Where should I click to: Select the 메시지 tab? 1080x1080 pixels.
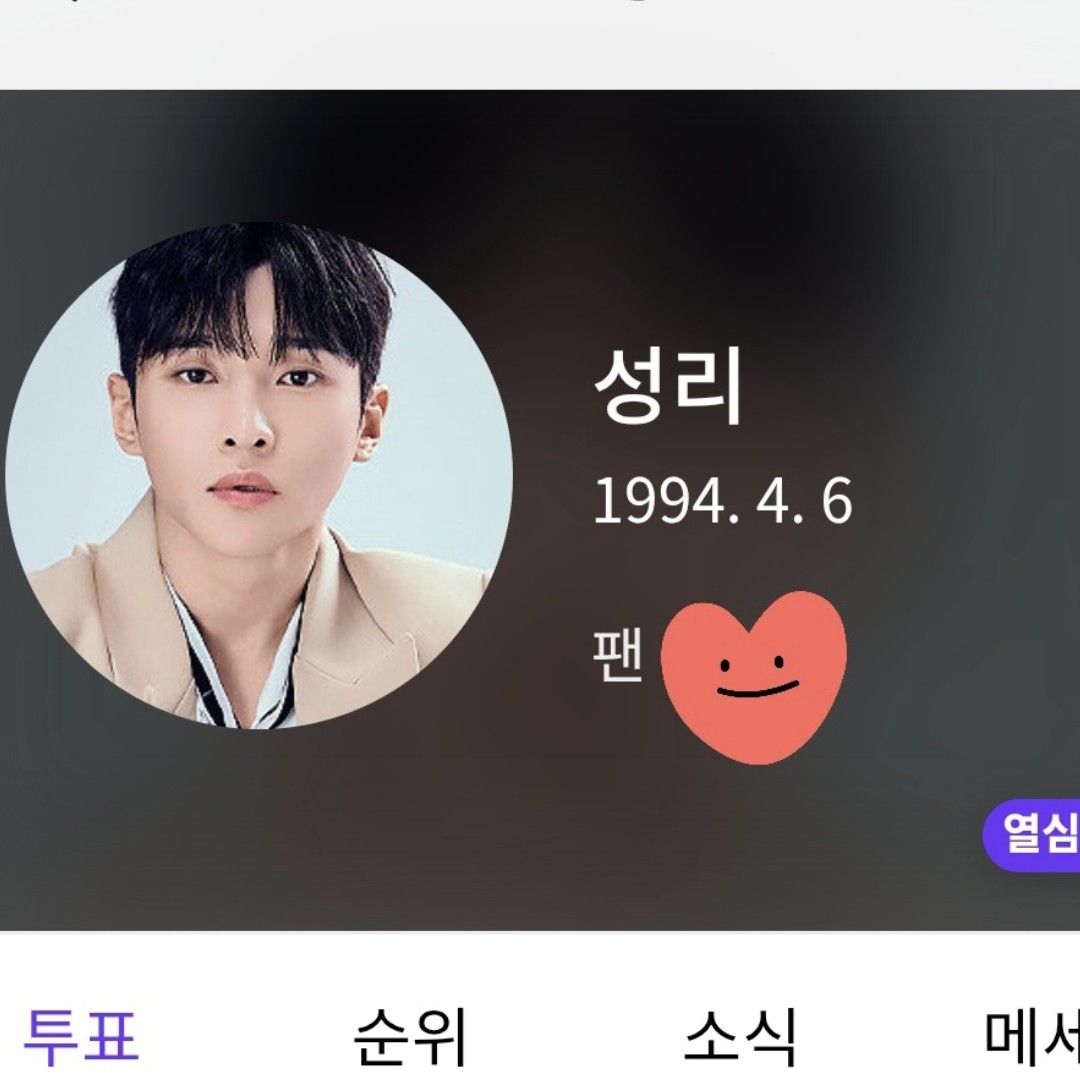coord(1032,1036)
